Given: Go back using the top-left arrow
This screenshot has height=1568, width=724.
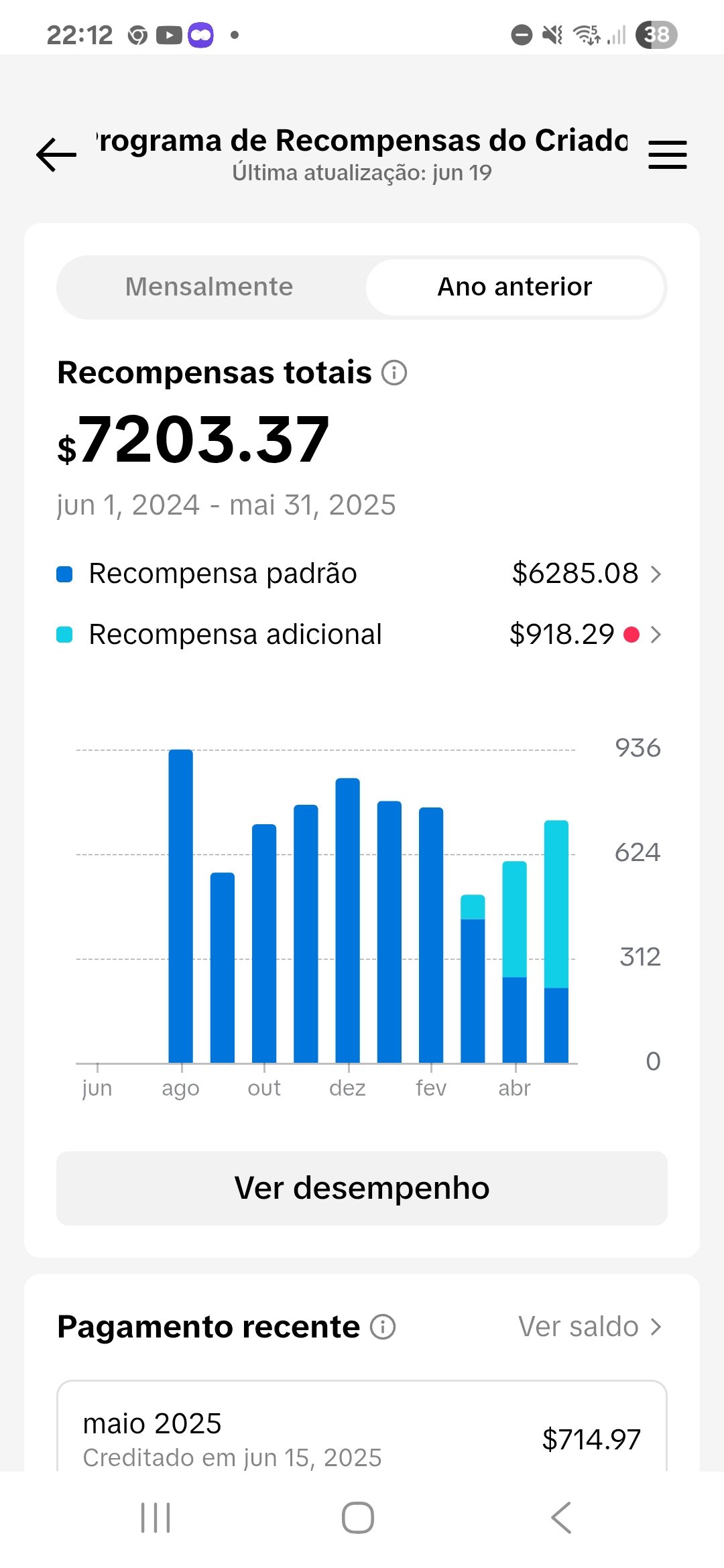Looking at the screenshot, I should (x=56, y=155).
